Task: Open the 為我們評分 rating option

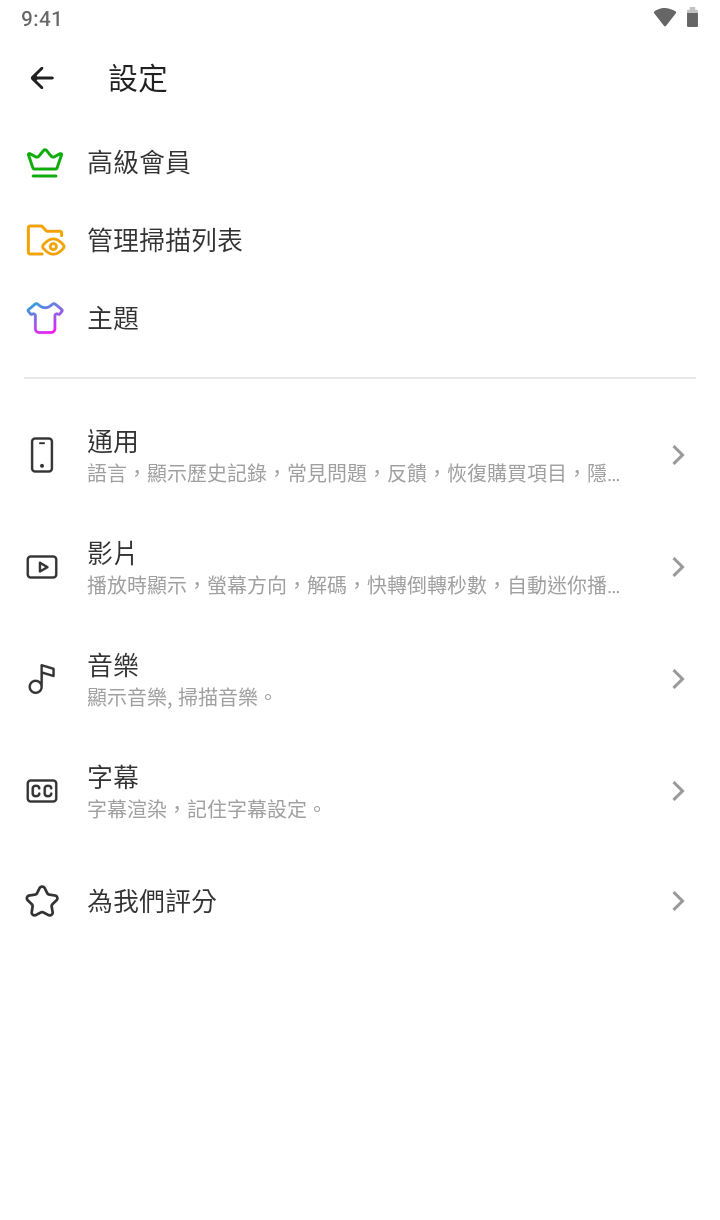Action: point(152,901)
